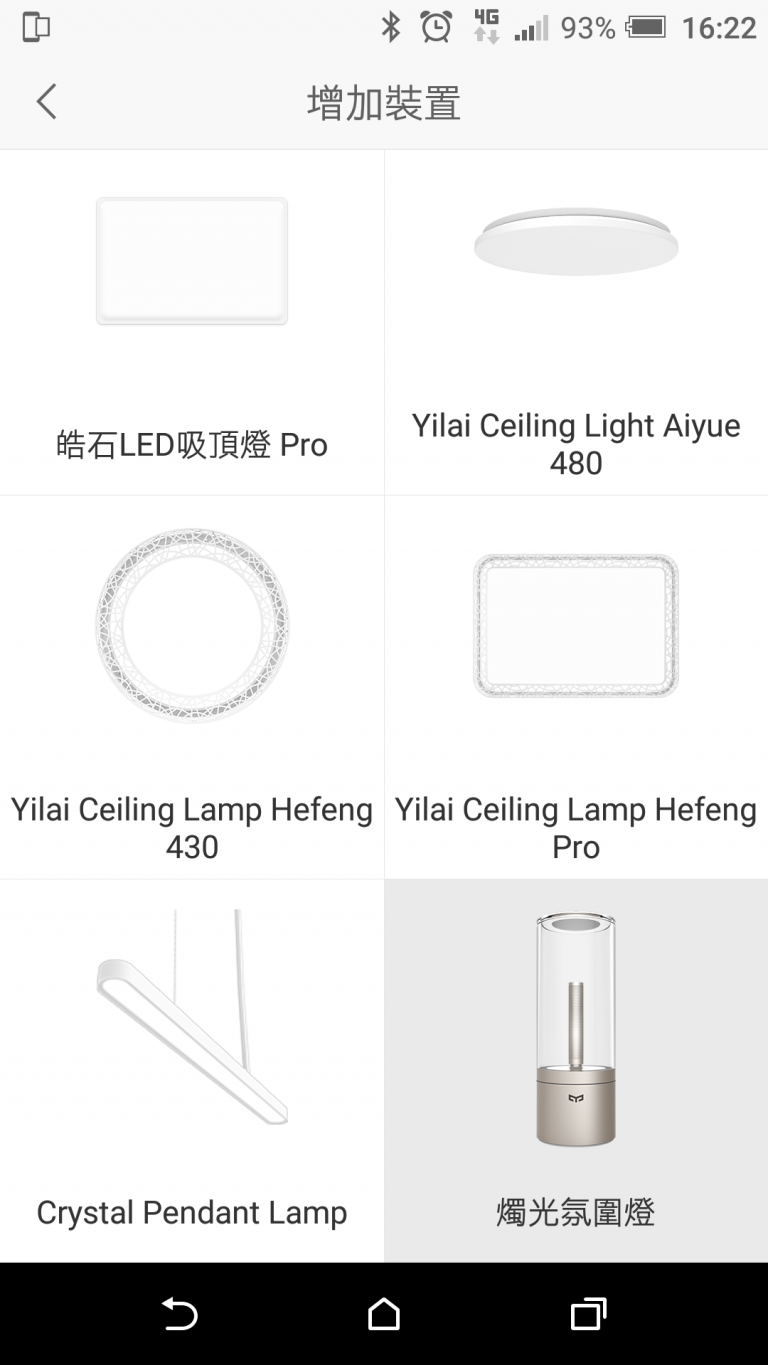Tap the system home button
Viewport: 768px width, 1365px height.
click(384, 1314)
